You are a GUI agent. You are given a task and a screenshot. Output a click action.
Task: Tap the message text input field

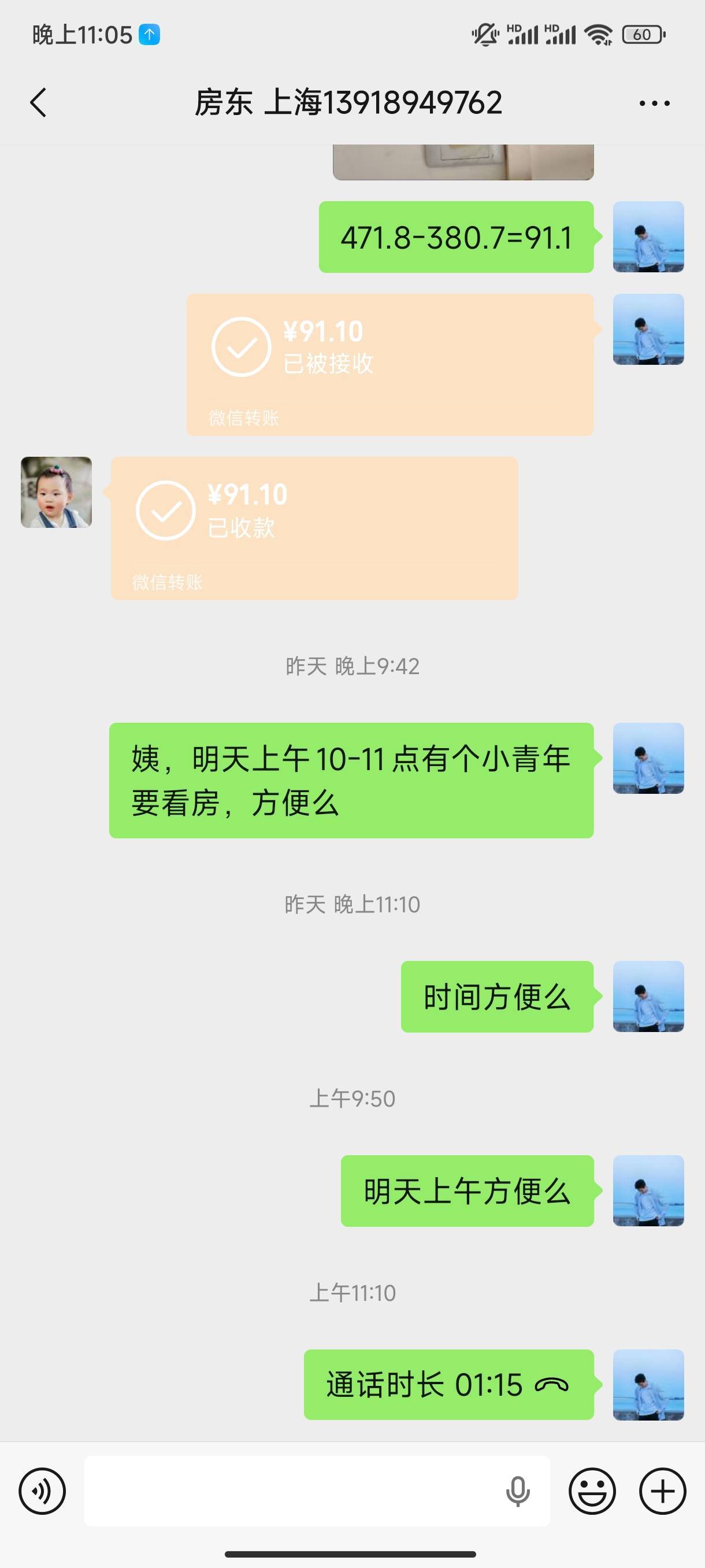pyautogui.click(x=292, y=1491)
